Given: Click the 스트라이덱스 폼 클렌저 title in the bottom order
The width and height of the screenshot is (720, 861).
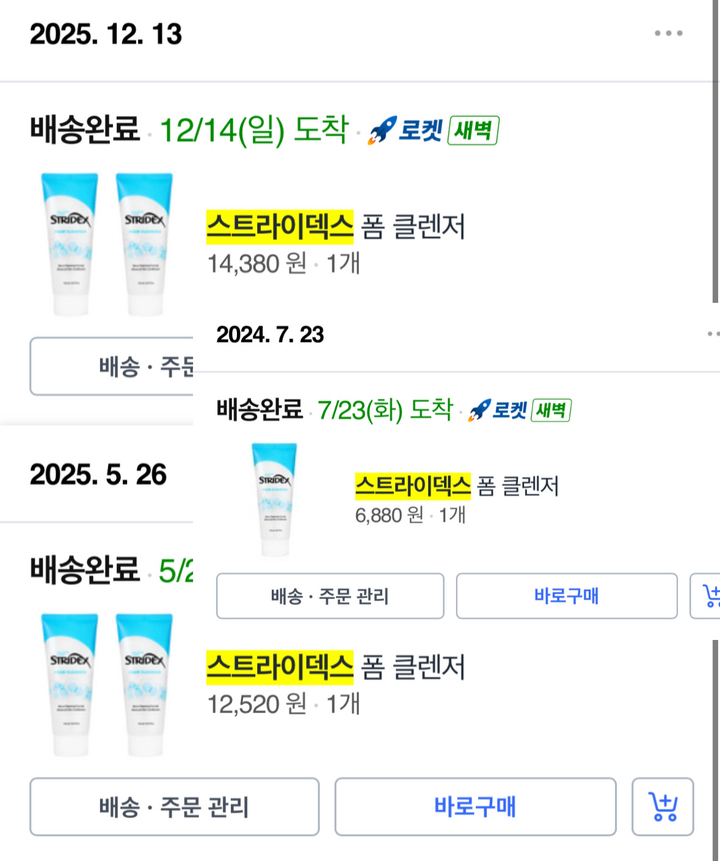Looking at the screenshot, I should (x=336, y=666).
